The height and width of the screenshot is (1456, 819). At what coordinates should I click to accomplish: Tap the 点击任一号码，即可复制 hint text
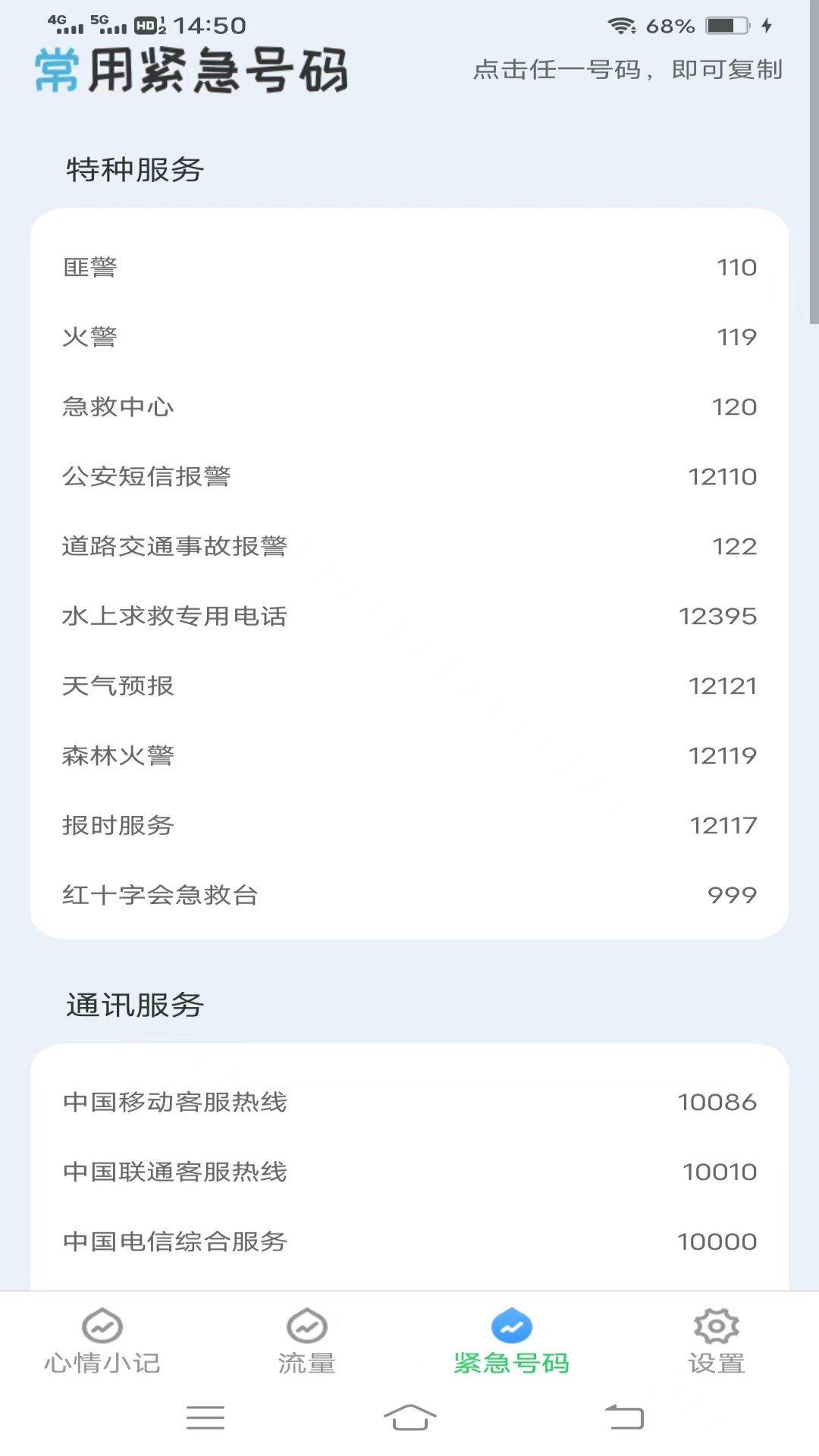pos(628,72)
